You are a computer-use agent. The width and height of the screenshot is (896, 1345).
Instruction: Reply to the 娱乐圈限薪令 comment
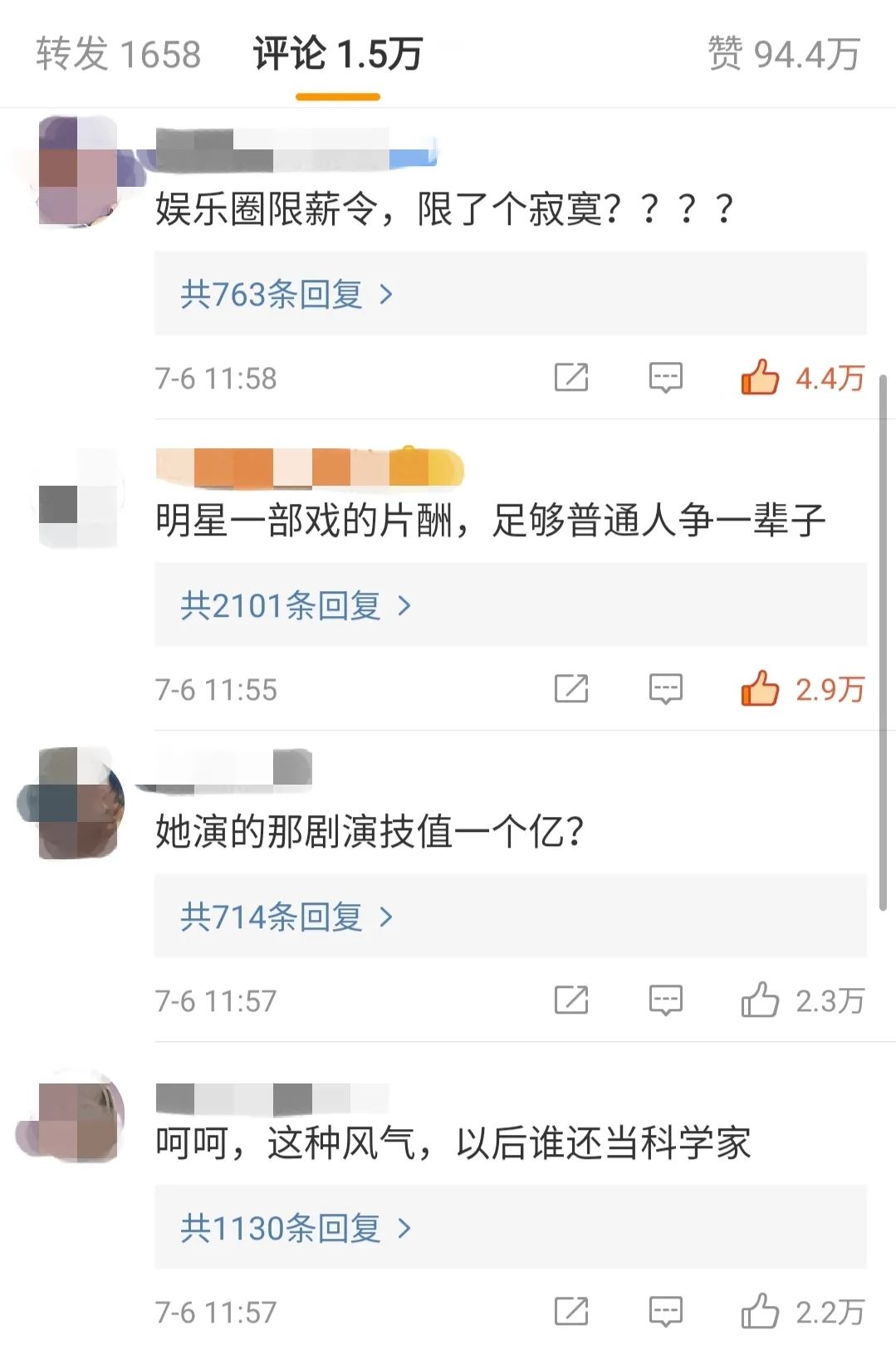pyautogui.click(x=665, y=378)
